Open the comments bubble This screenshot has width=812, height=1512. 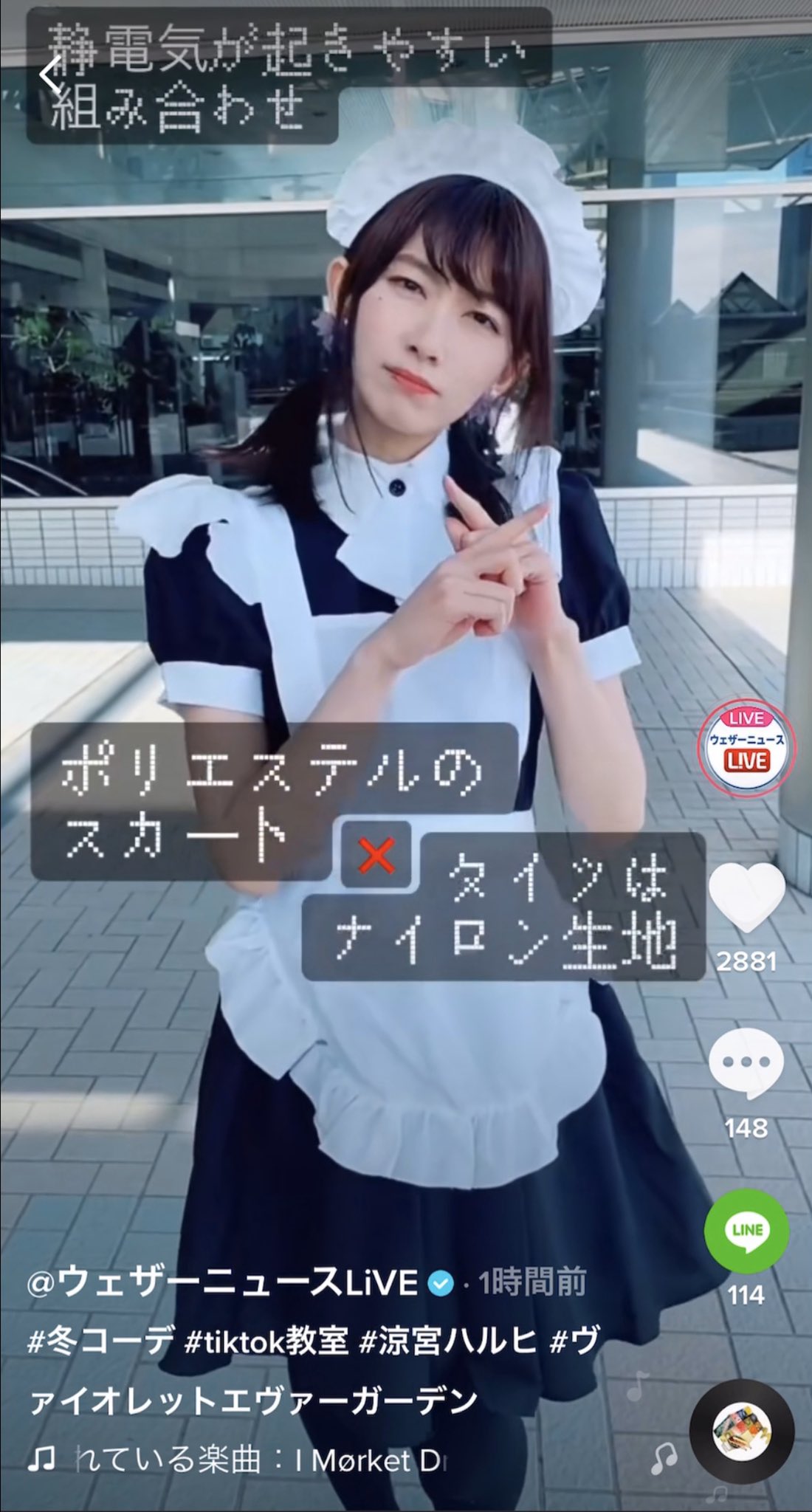click(x=746, y=1064)
